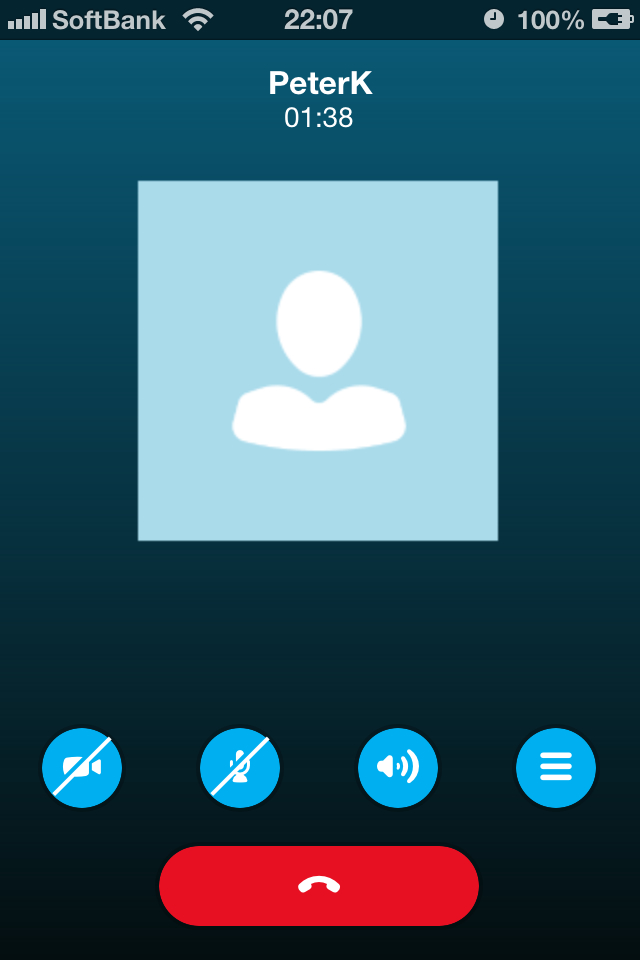End the call with PeterK
This screenshot has width=640, height=960.
(319, 886)
